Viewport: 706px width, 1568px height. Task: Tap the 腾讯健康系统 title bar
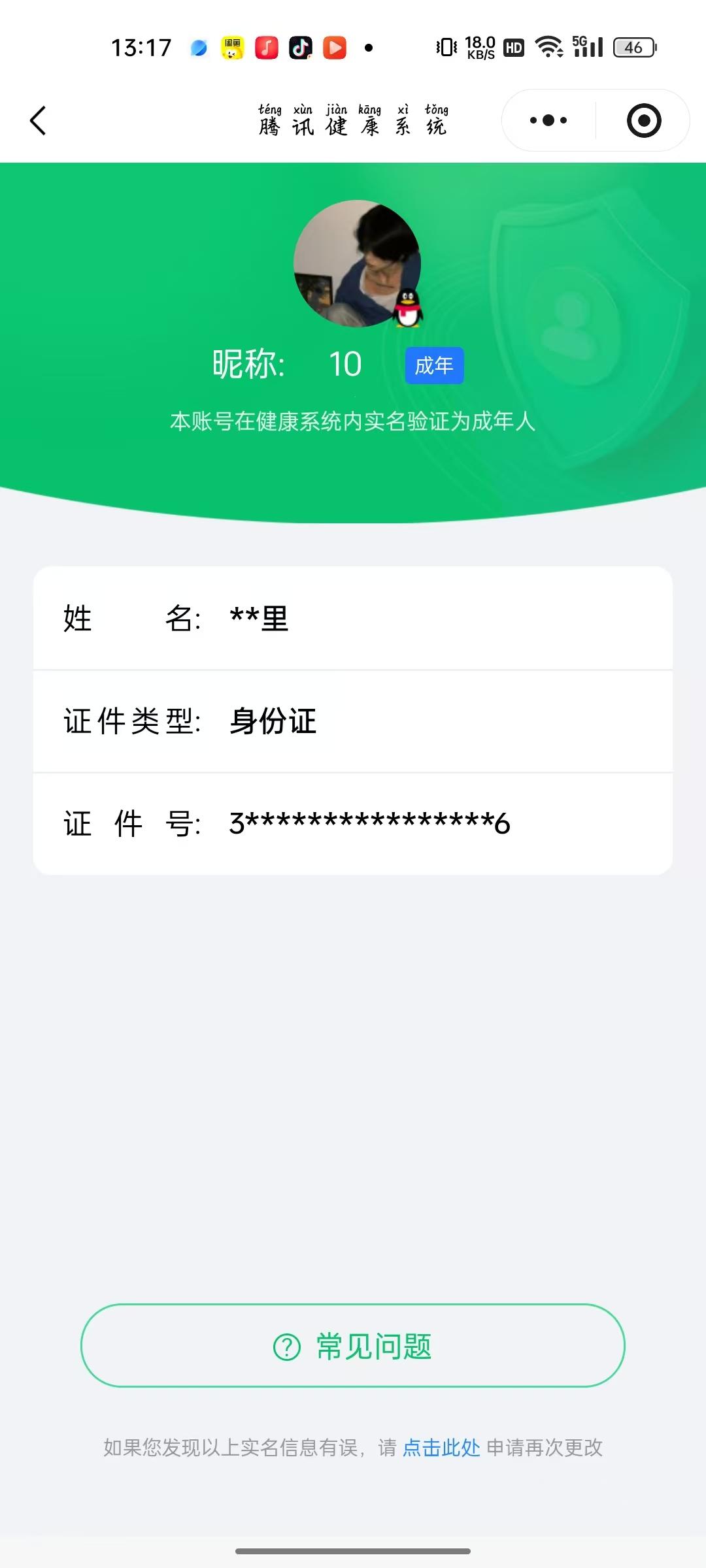[x=353, y=121]
